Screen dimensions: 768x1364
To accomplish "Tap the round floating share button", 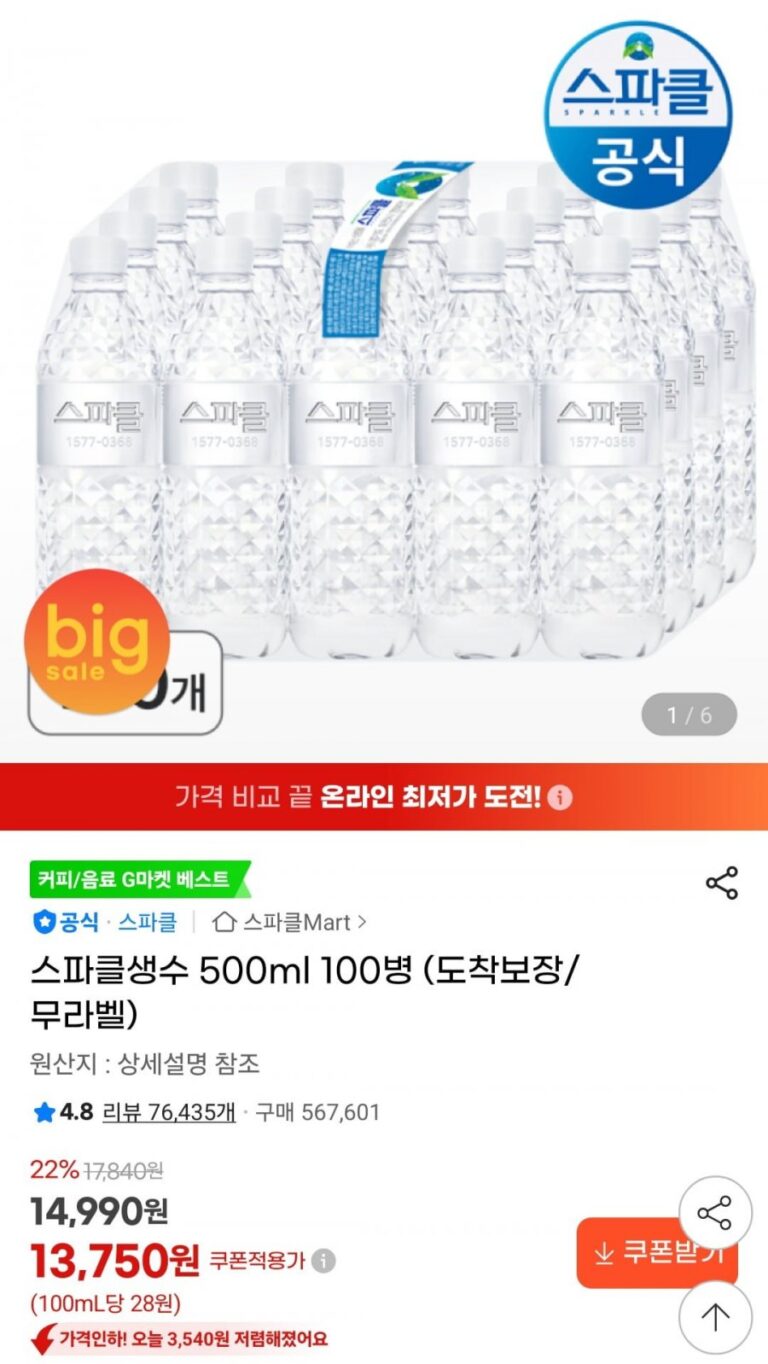I will (714, 1213).
